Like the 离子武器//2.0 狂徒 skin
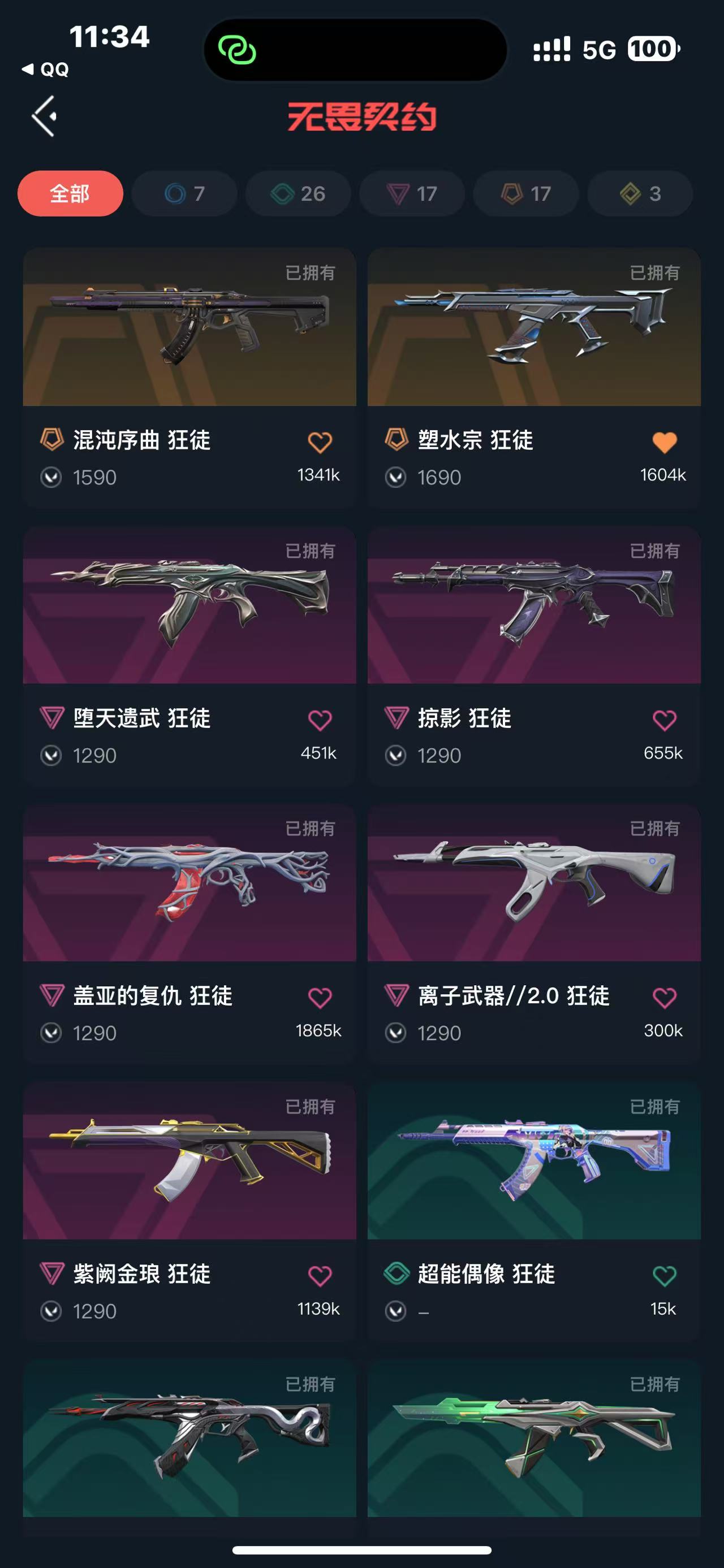Image resolution: width=724 pixels, height=1568 pixels. tap(664, 998)
